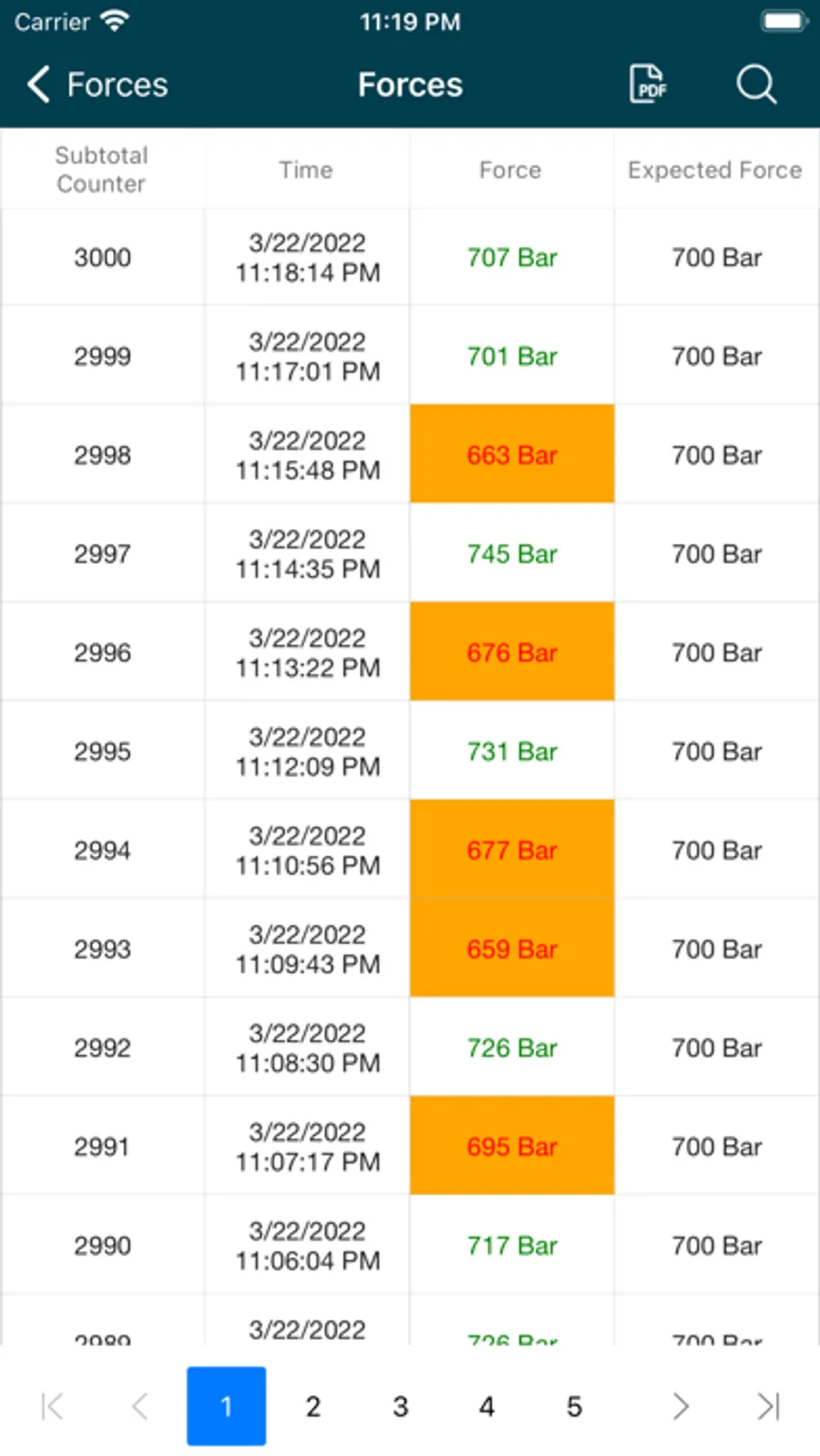Skip to the last page
Viewport: 820px width, 1456px height.
(x=768, y=1406)
